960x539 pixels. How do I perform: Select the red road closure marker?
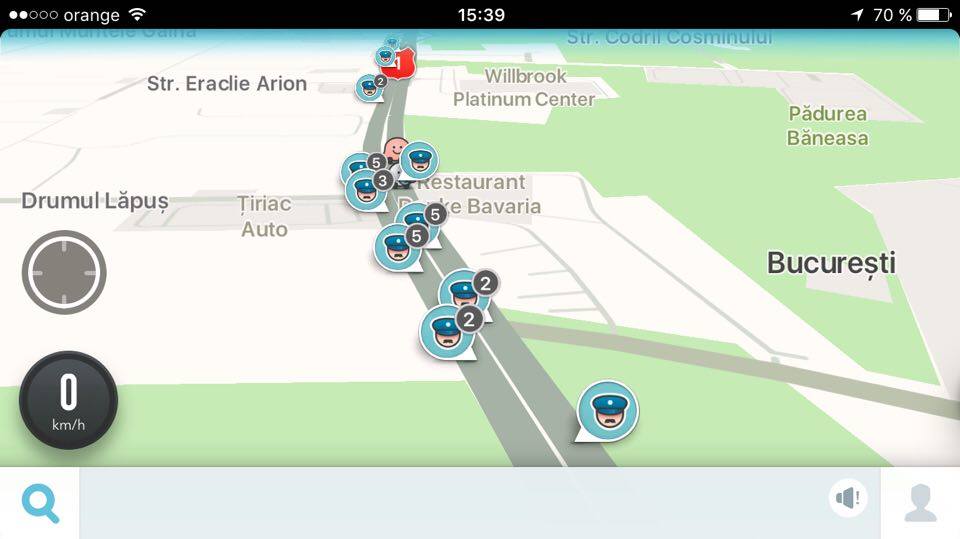pyautogui.click(x=403, y=66)
